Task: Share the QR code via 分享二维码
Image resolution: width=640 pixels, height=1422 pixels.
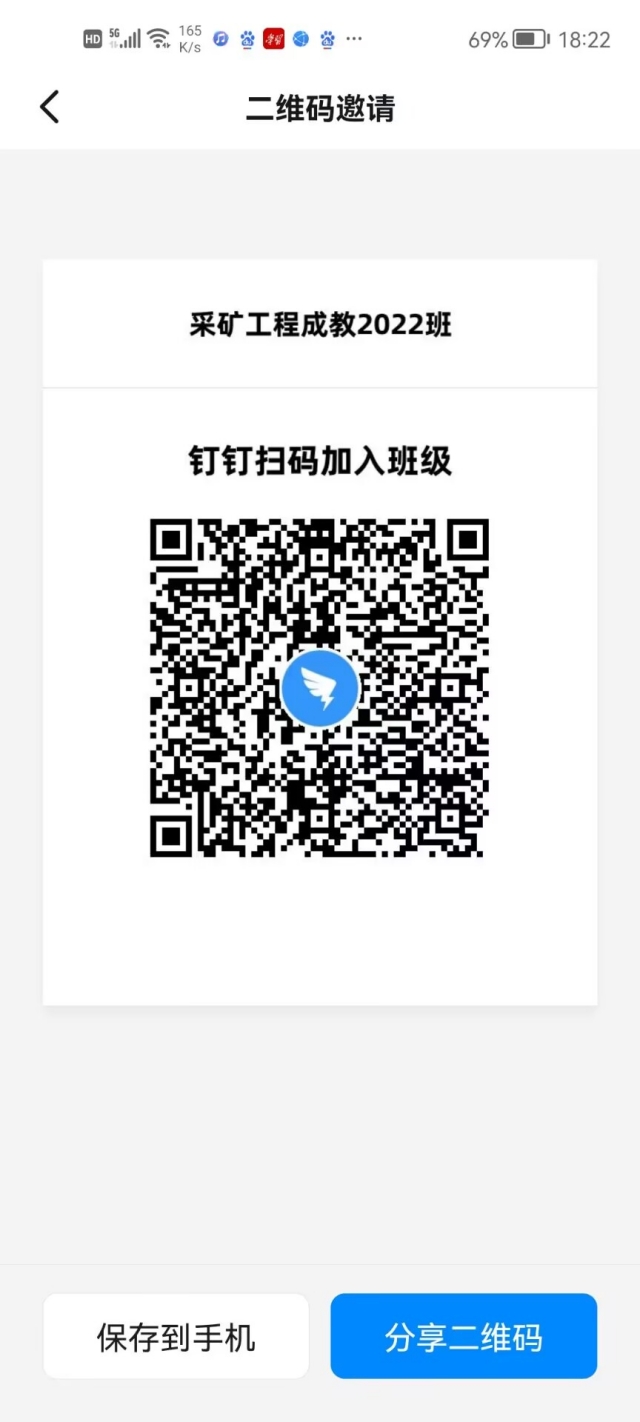Action: tap(464, 1336)
